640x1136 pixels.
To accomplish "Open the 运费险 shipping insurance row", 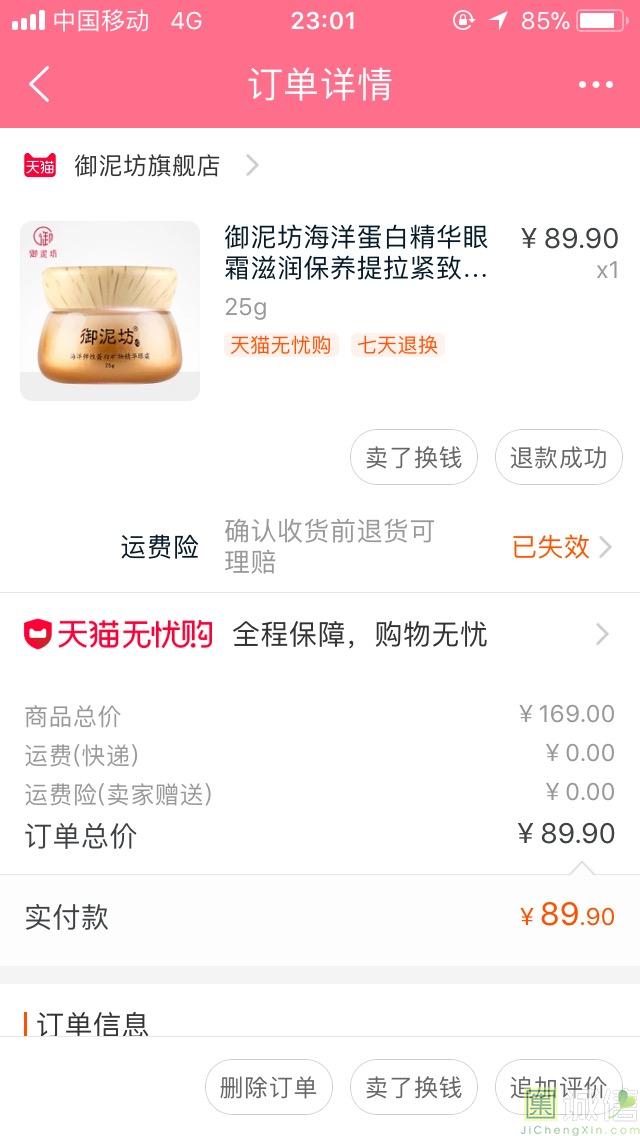I will point(320,548).
